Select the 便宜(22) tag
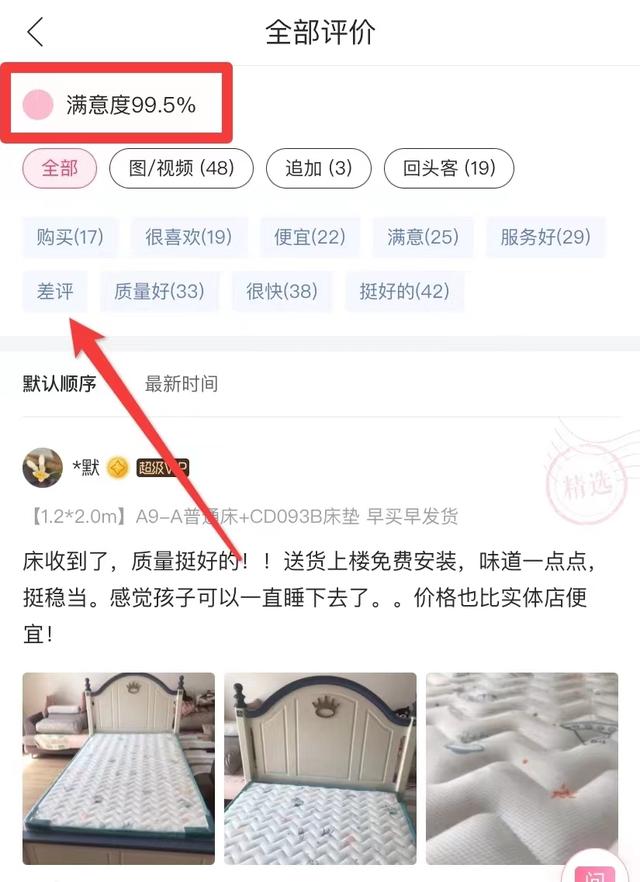Image resolution: width=640 pixels, height=882 pixels. (x=309, y=237)
